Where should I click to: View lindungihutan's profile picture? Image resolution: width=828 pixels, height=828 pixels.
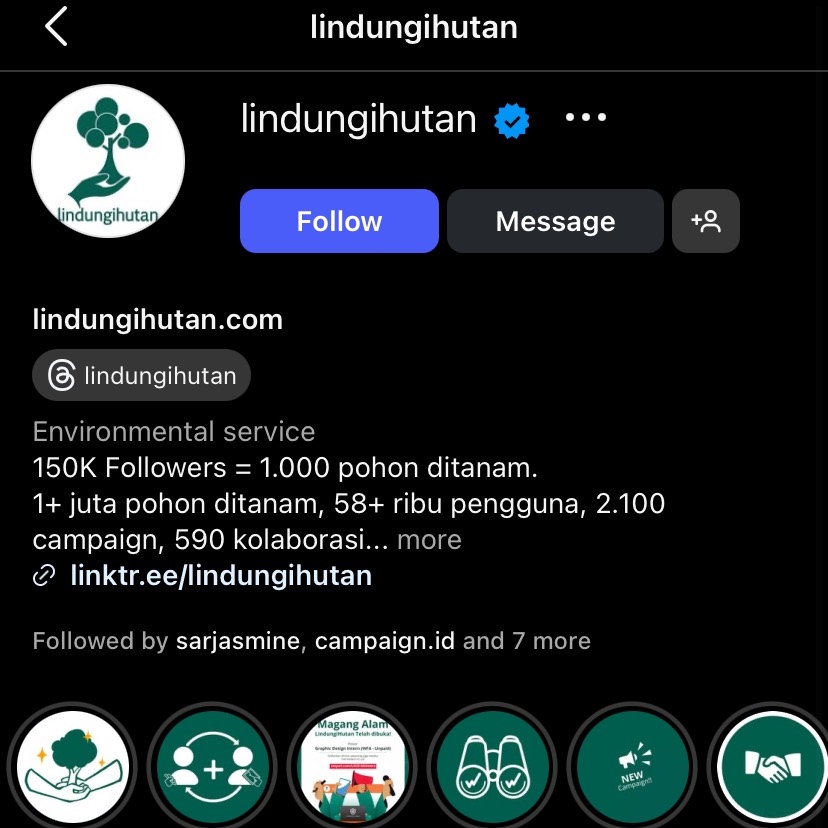pos(109,161)
